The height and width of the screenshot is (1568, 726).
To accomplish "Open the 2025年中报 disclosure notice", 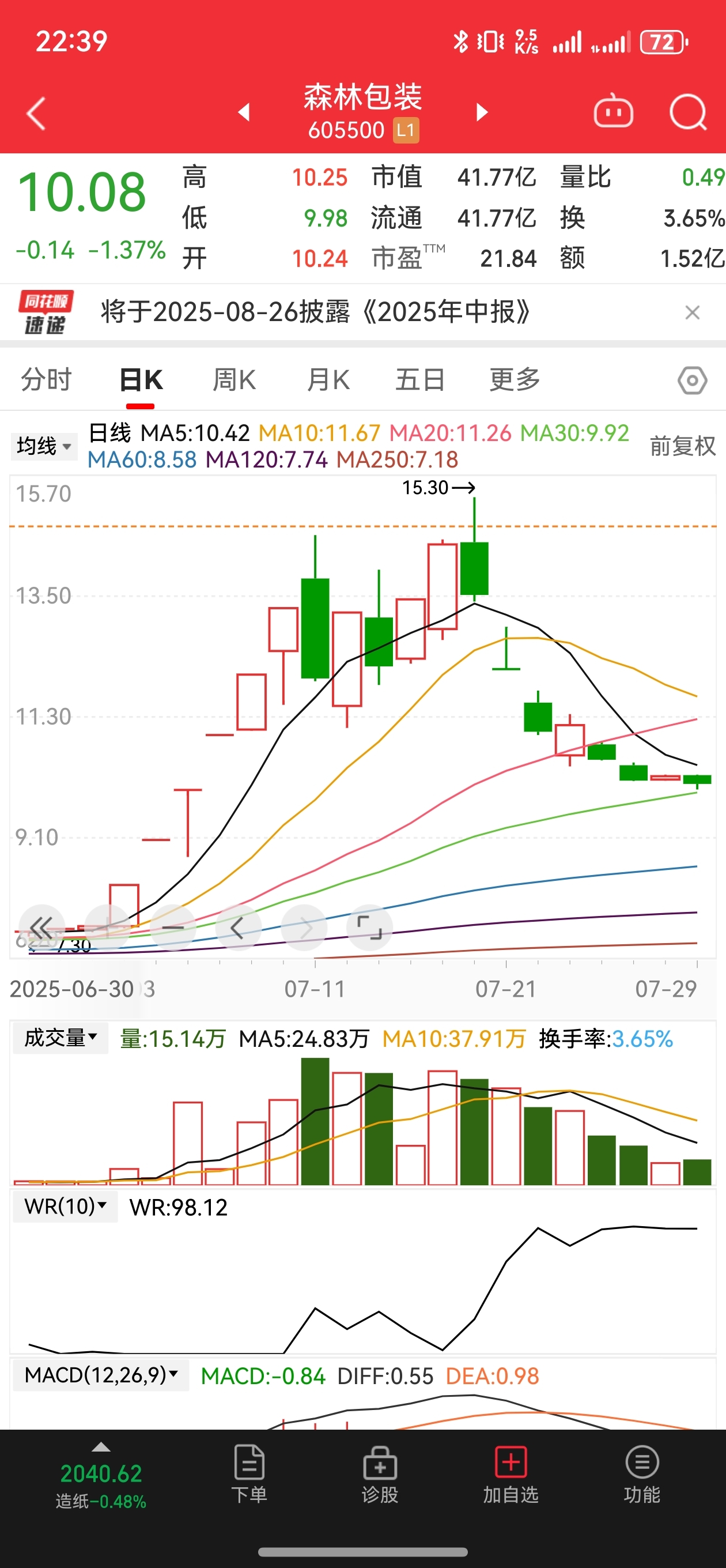I will pos(315,312).
